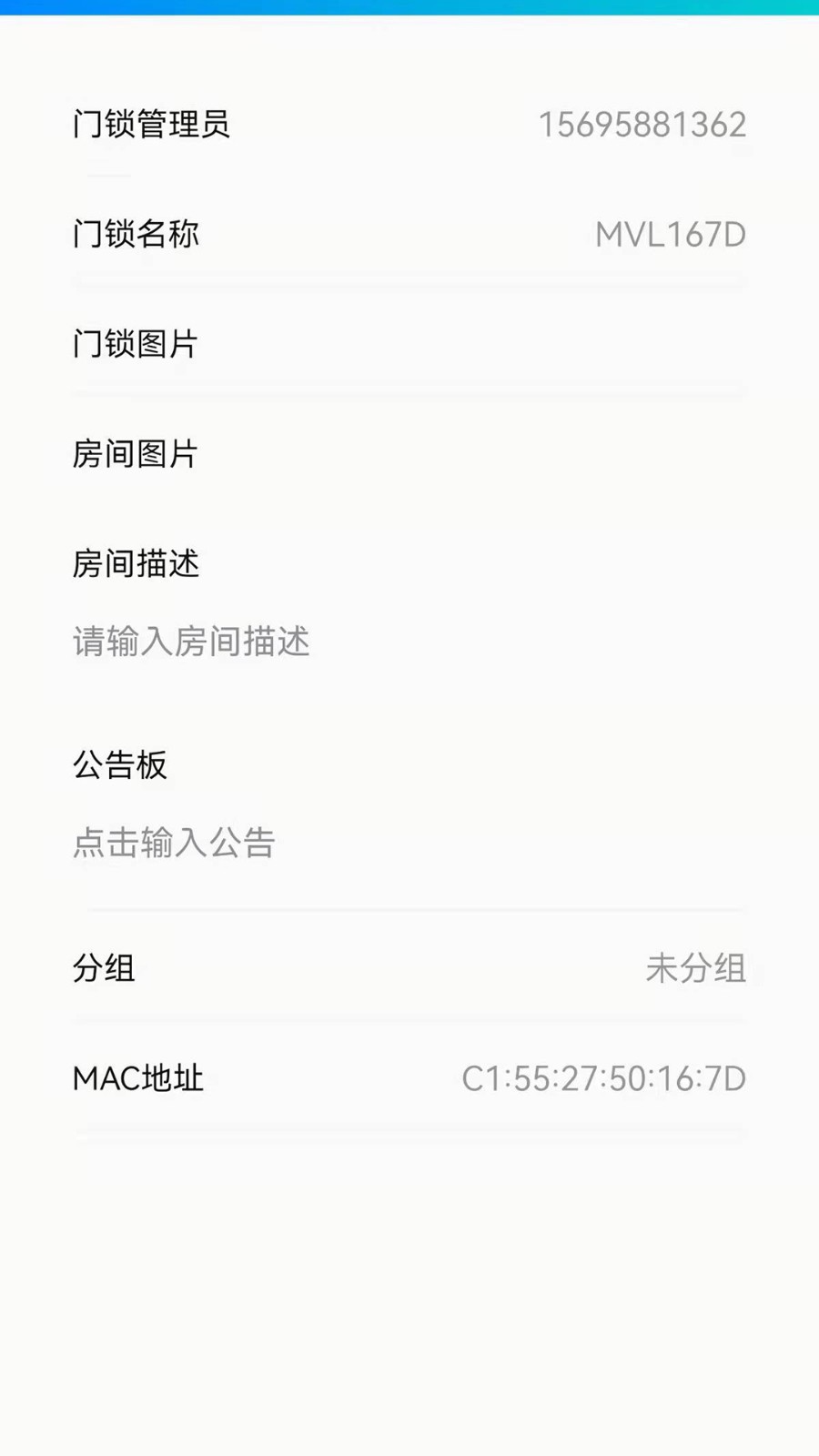Open the 房间图片 row

pos(409,454)
